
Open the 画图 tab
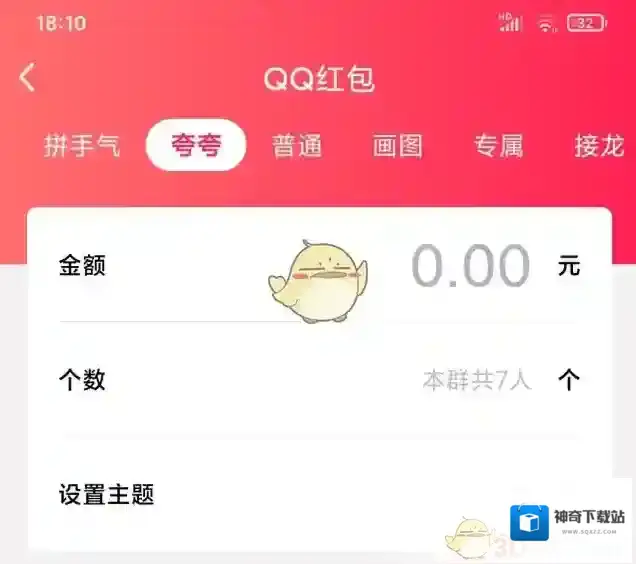pos(398,146)
